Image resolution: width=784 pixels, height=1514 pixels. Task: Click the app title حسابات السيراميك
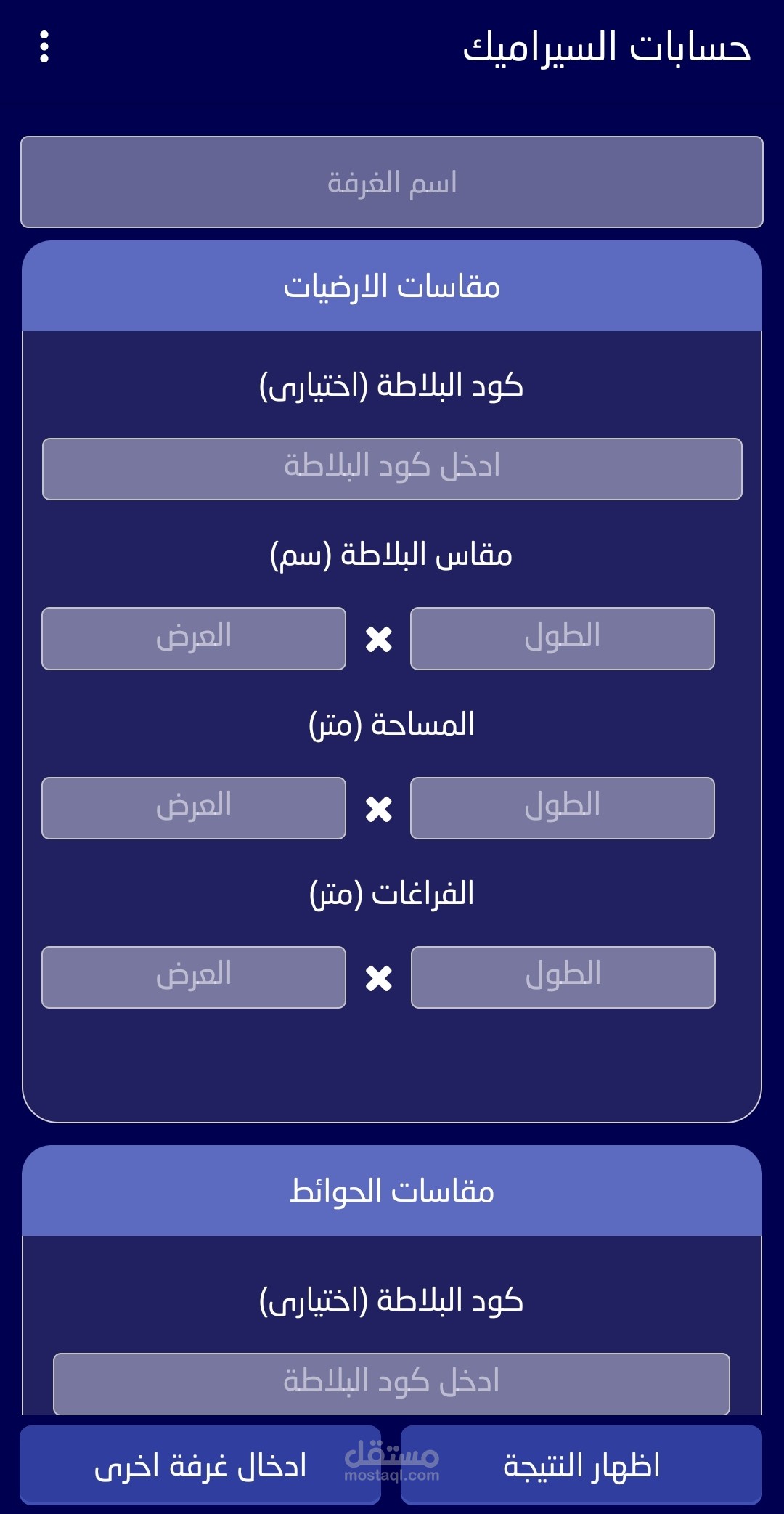coord(610,48)
